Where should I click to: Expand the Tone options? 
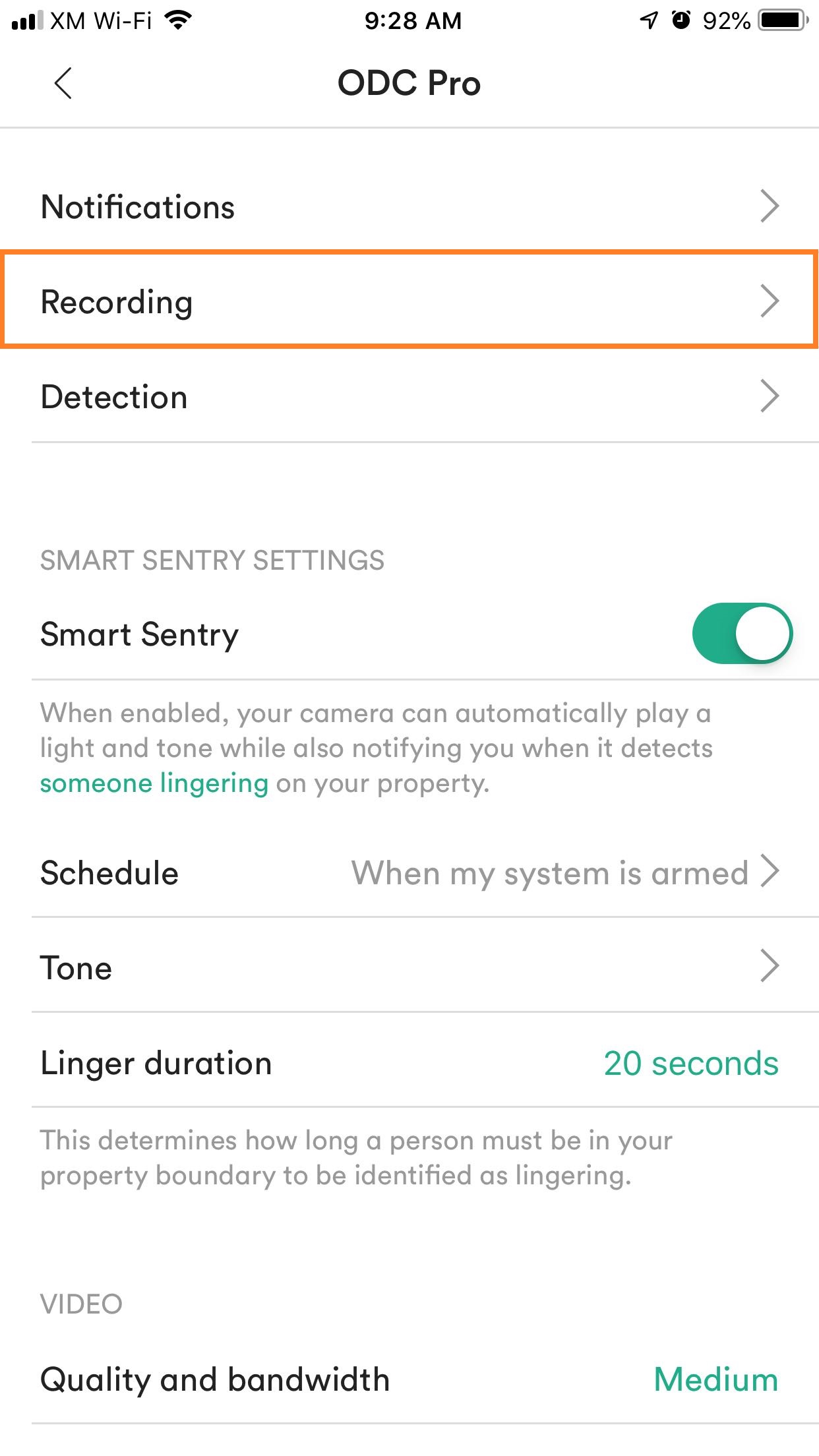(x=772, y=967)
